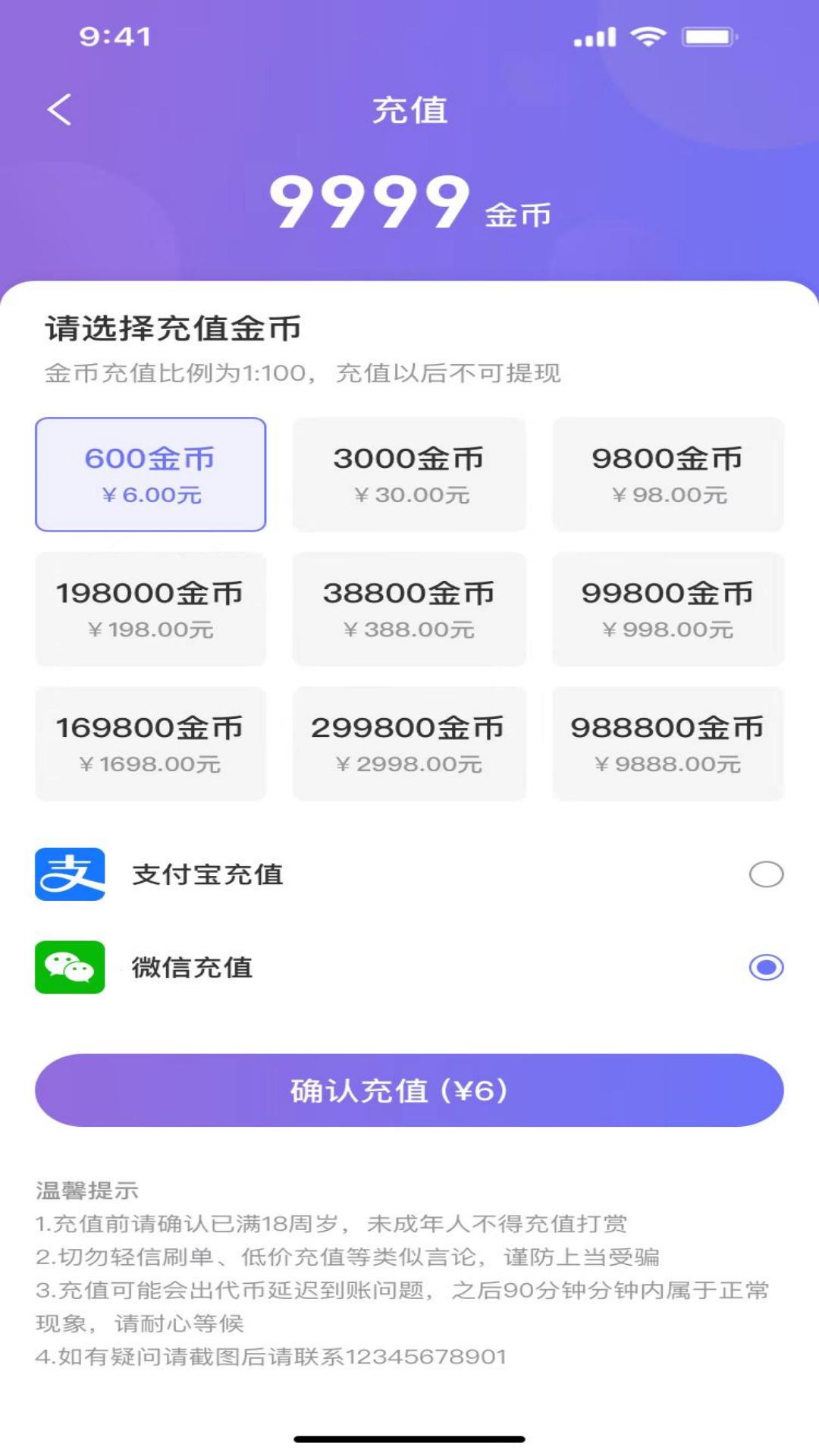819x1456 pixels.
Task: Select the 198000金币 option
Action: pos(150,609)
